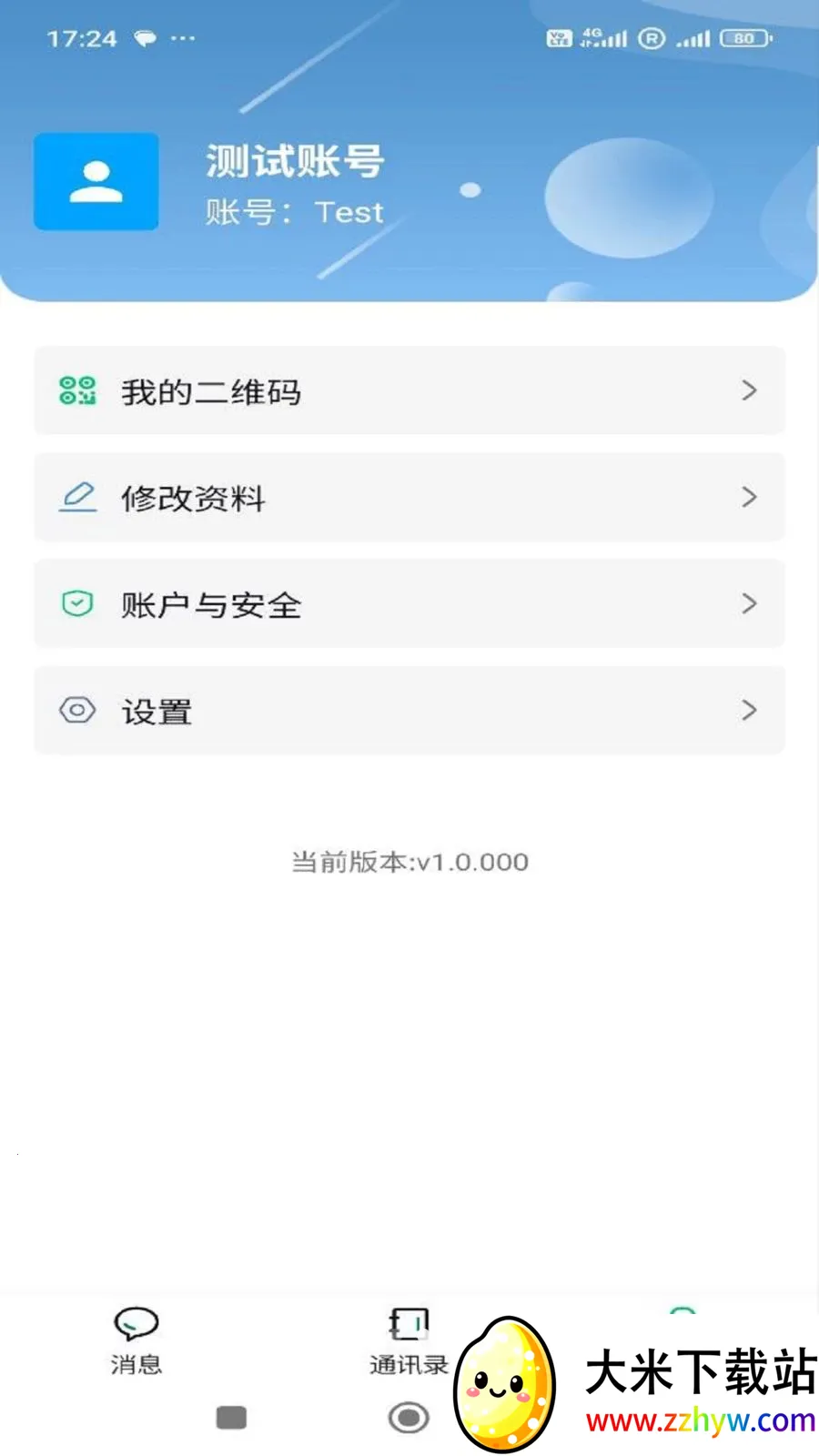Tap the pencil icon beside 修改资料

pos(78,497)
